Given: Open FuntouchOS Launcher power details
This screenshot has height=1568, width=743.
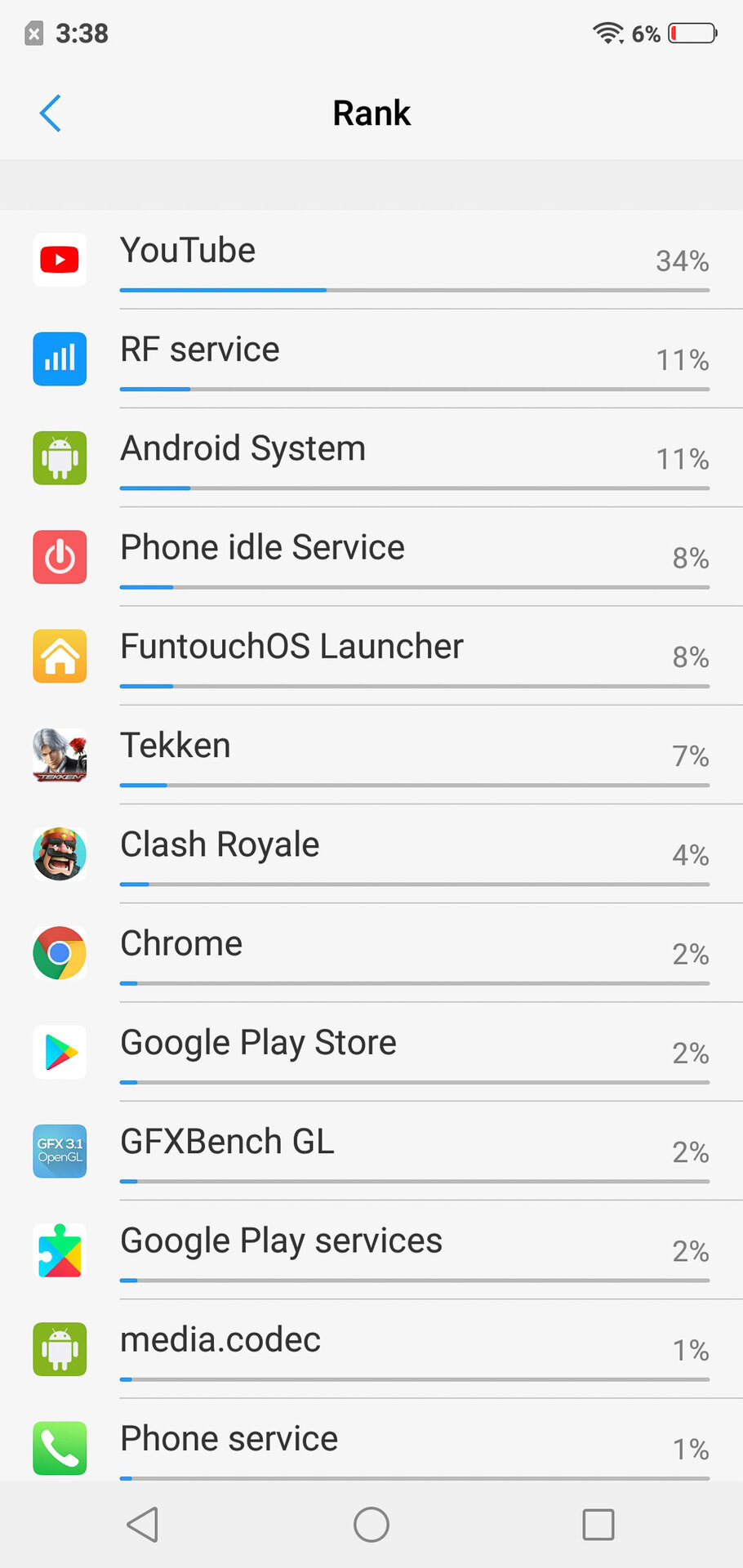Looking at the screenshot, I should click(x=371, y=655).
